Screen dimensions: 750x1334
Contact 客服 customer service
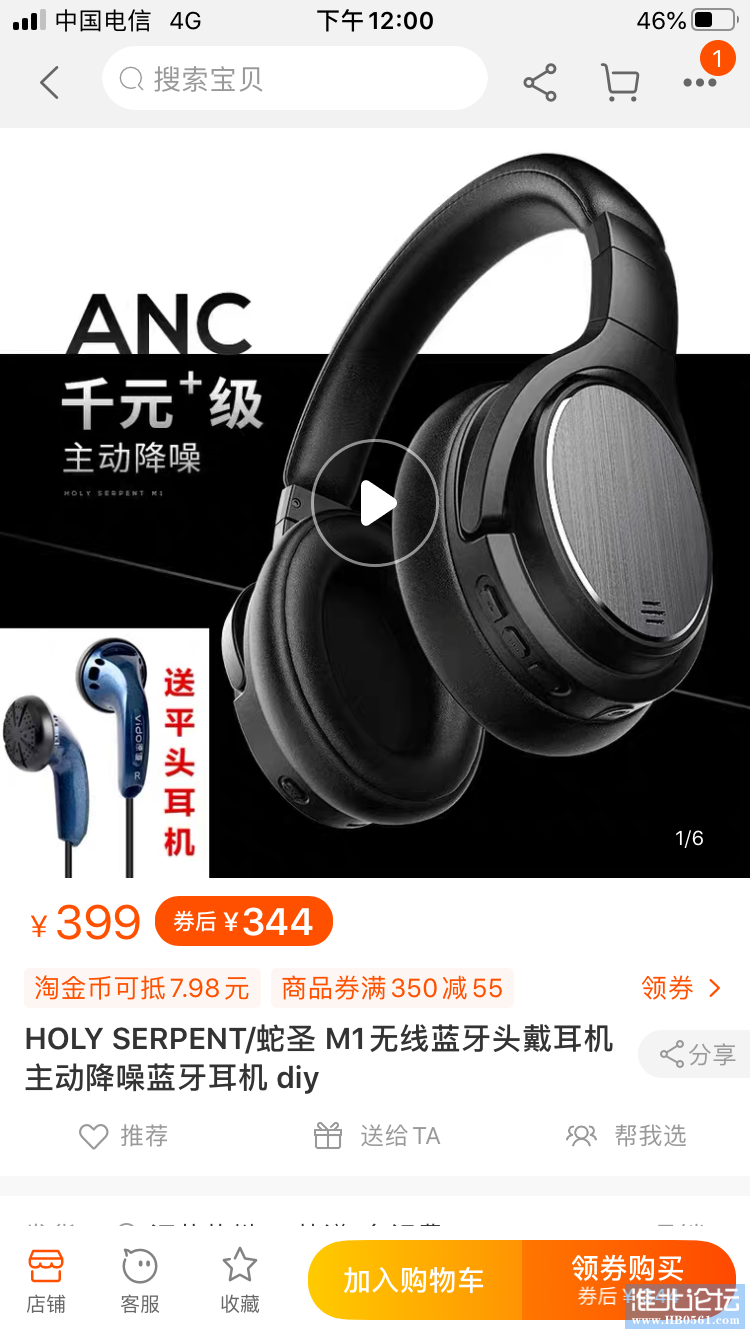click(x=140, y=1281)
